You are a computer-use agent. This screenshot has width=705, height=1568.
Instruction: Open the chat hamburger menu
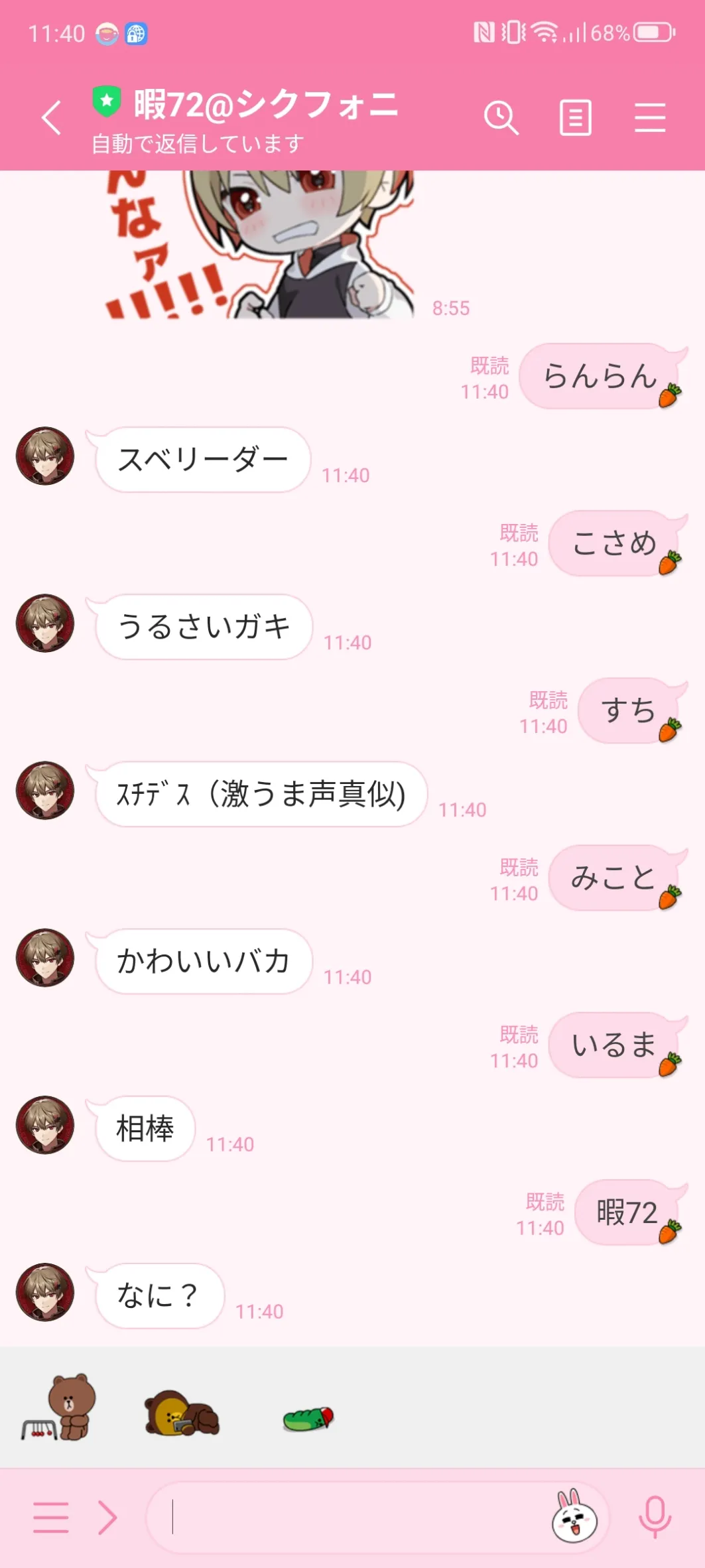(649, 118)
